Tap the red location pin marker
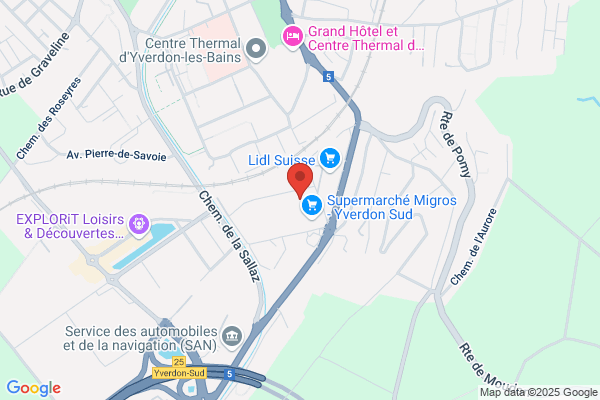Image resolution: width=600 pixels, height=400 pixels. point(300,181)
